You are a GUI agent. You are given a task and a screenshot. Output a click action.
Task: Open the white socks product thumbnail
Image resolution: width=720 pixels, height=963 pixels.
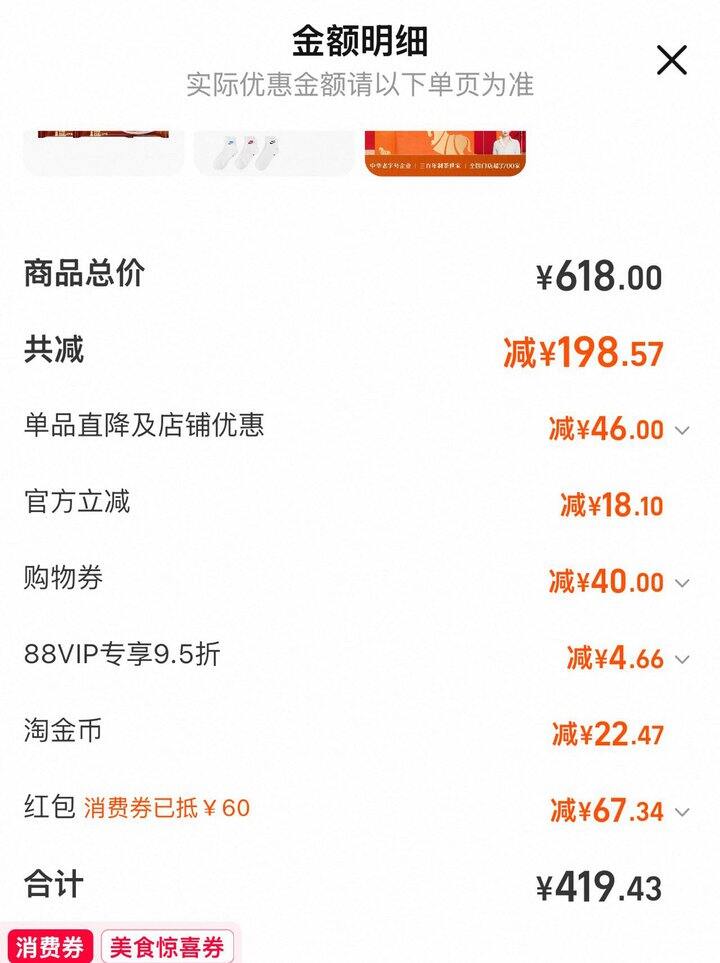point(273,152)
